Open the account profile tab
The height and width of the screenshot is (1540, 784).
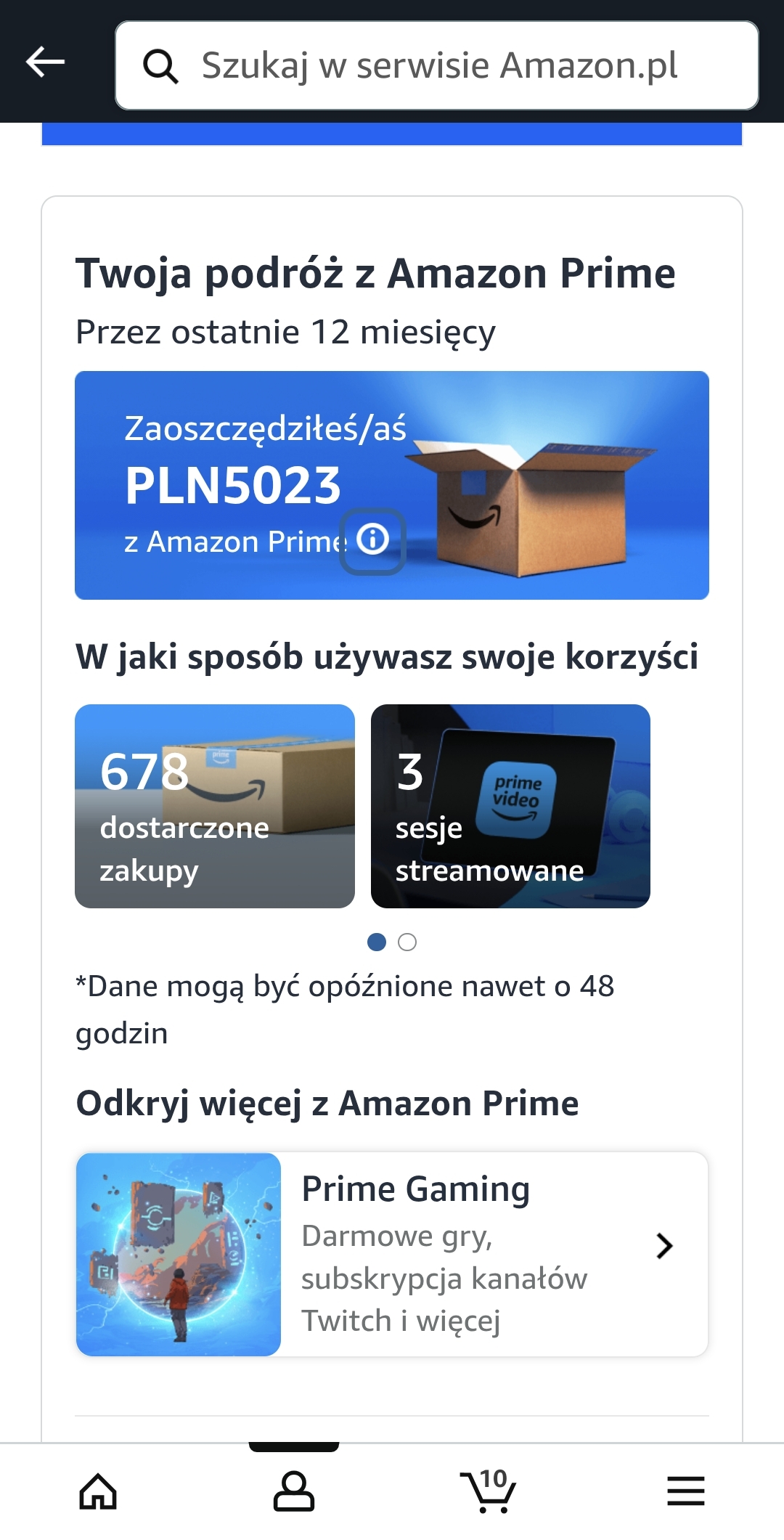(294, 1491)
